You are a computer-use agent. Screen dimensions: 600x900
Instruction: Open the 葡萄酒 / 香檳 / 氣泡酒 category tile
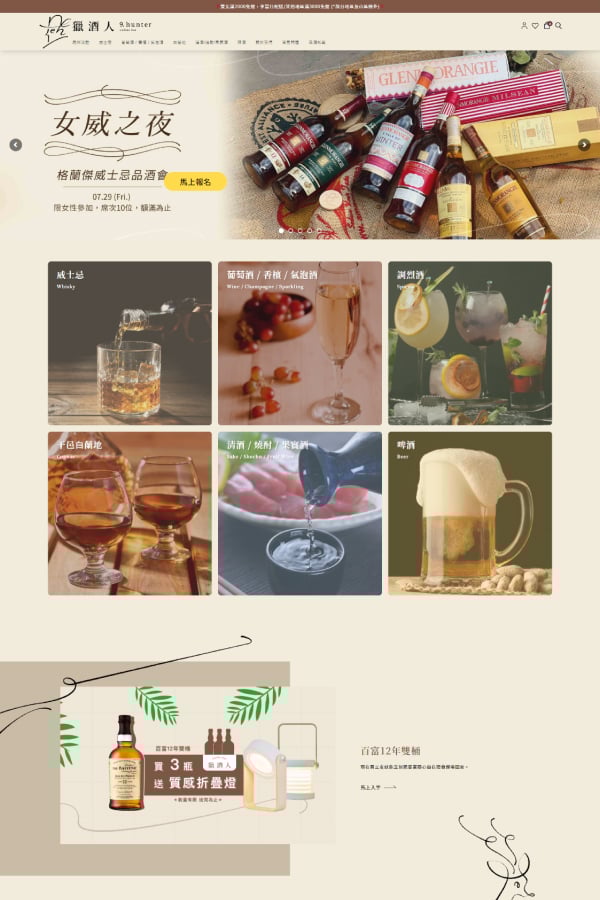tap(300, 343)
